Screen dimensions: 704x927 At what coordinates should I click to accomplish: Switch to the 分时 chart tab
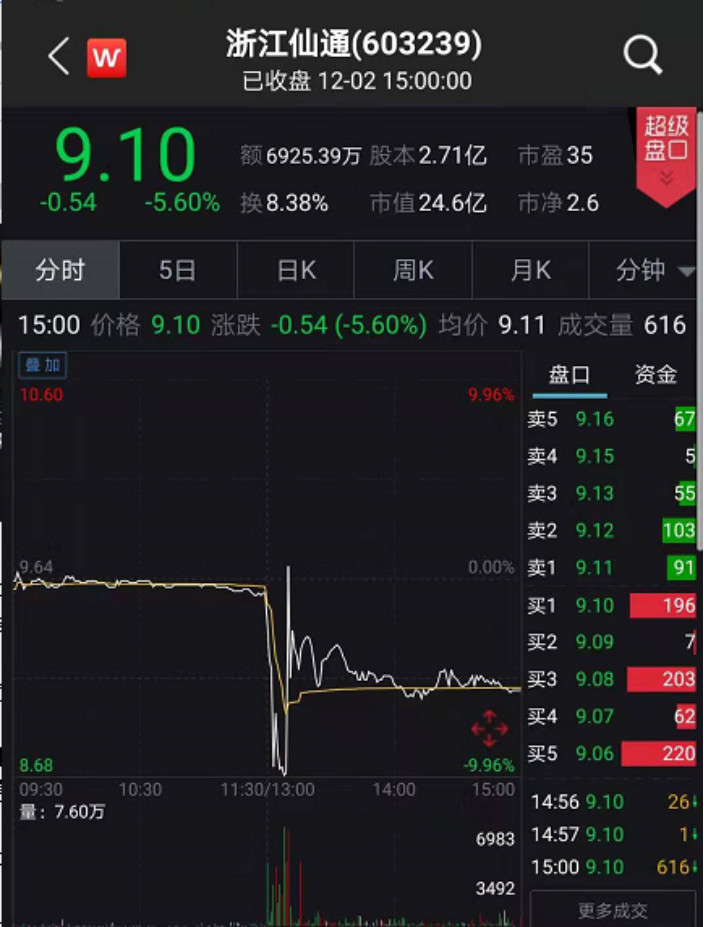pyautogui.click(x=60, y=270)
